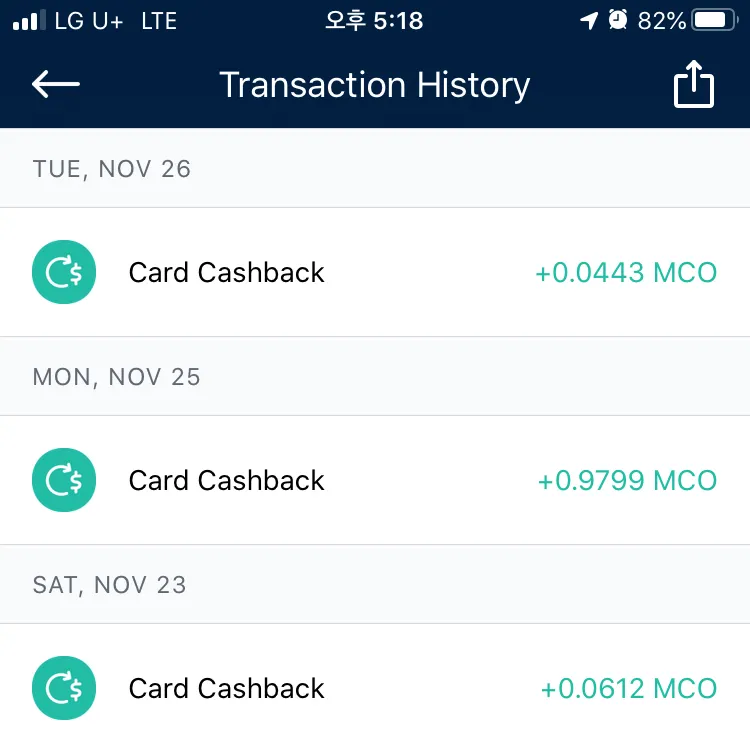Screen dimensions: 750x747
Task: Select the +0.0612 MCO Card Cashback row
Action: pos(375,688)
